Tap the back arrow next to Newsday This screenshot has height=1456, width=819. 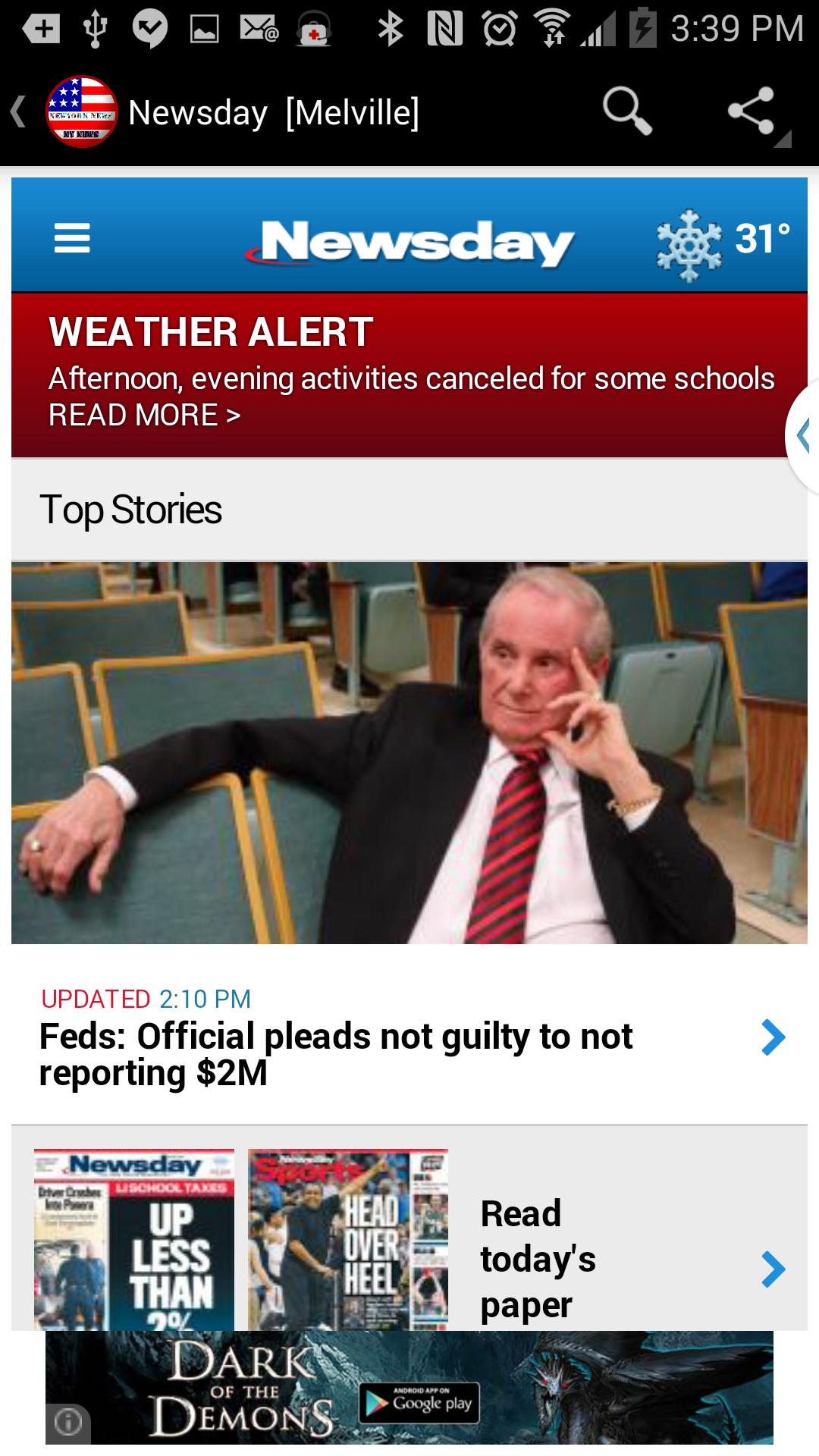17,111
